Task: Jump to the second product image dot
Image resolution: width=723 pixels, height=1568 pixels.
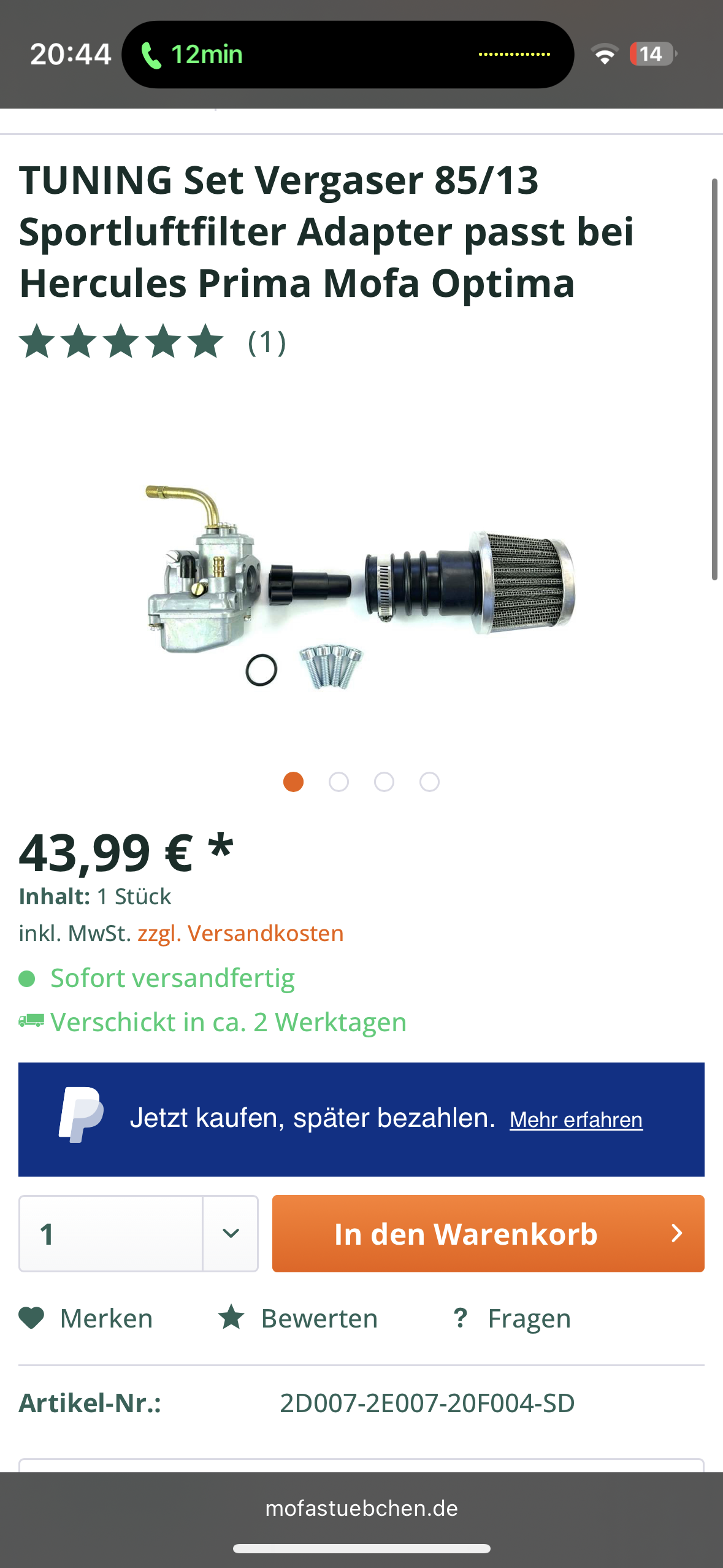Action: tap(339, 782)
